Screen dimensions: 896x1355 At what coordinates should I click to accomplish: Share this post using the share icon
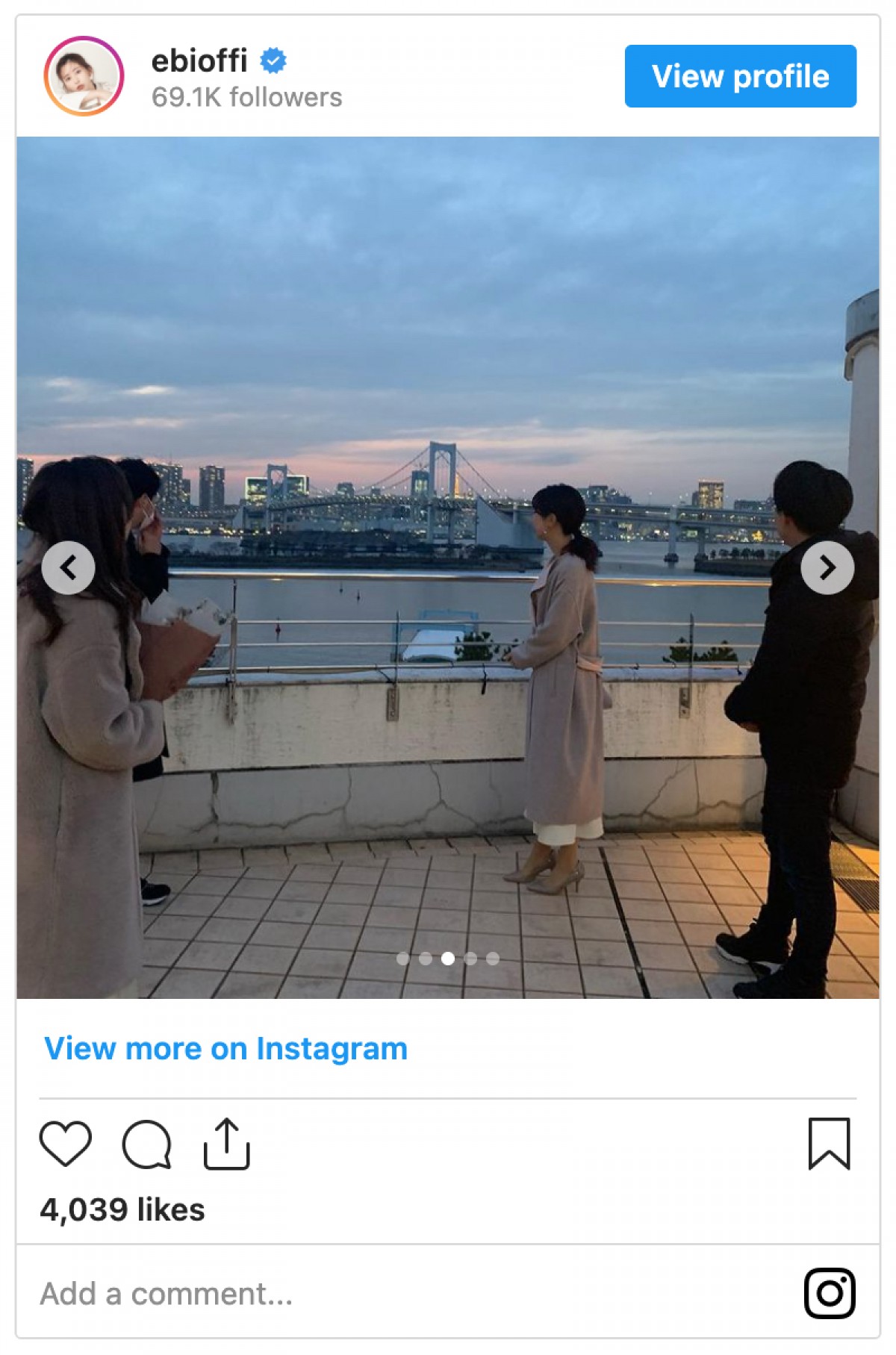pos(226,1143)
